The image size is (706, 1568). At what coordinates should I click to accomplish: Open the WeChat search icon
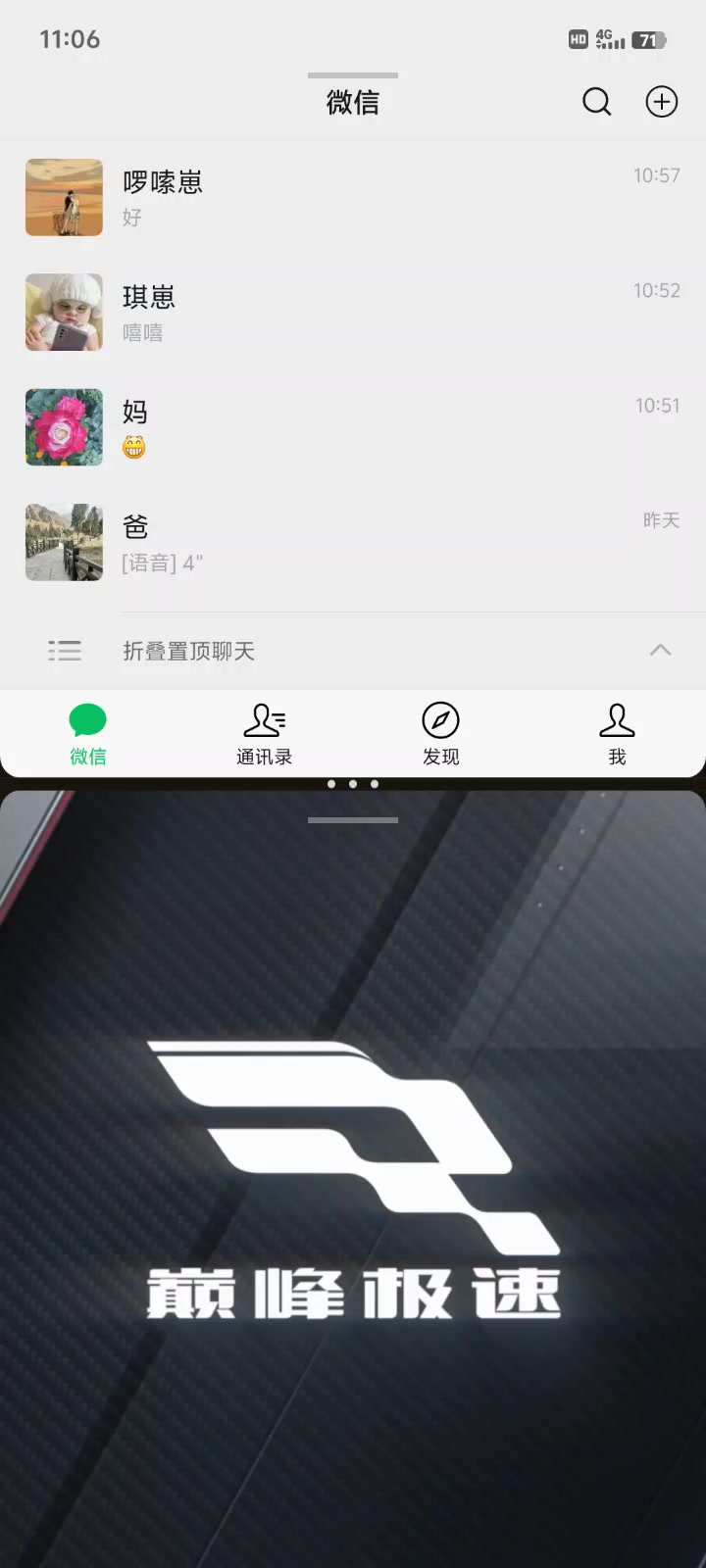coord(596,102)
